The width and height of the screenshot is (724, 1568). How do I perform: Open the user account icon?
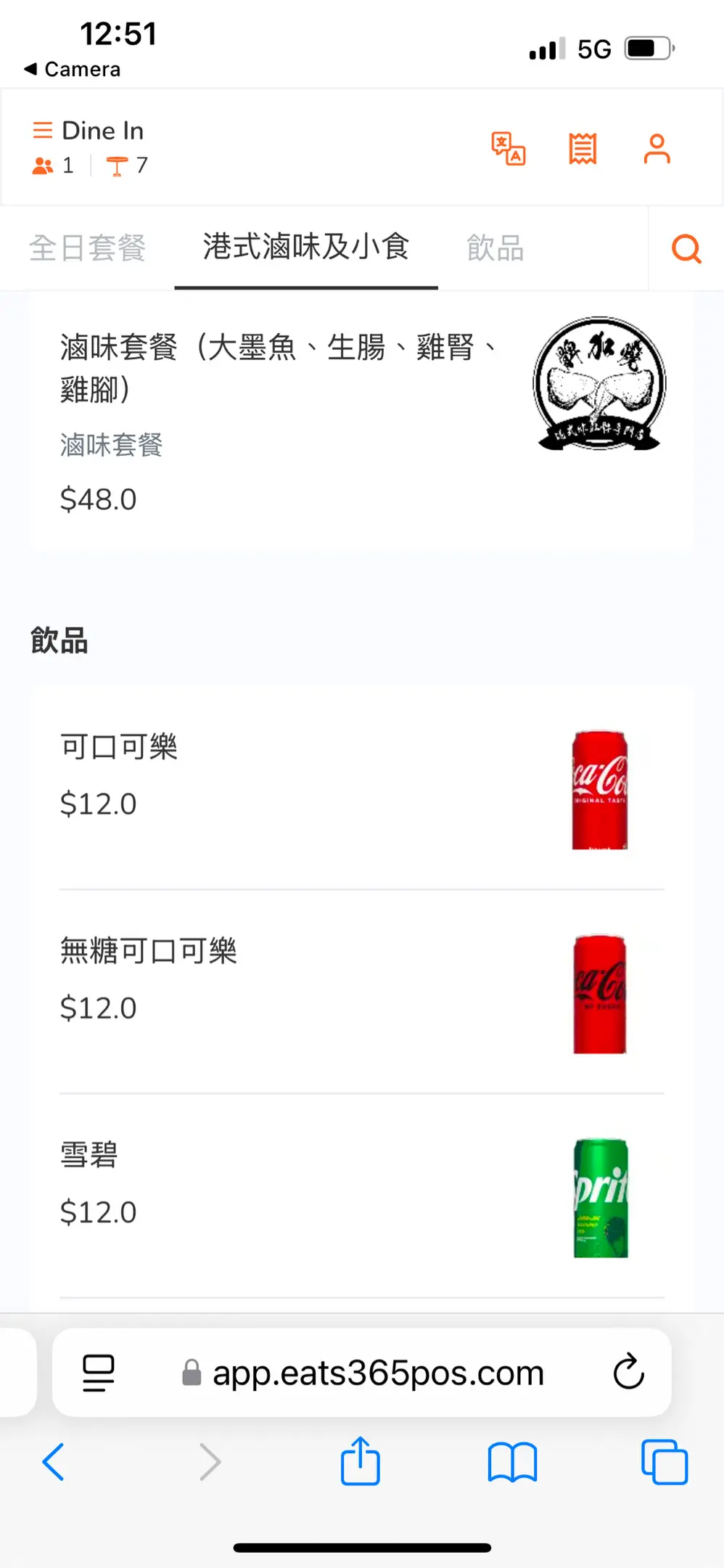[657, 149]
